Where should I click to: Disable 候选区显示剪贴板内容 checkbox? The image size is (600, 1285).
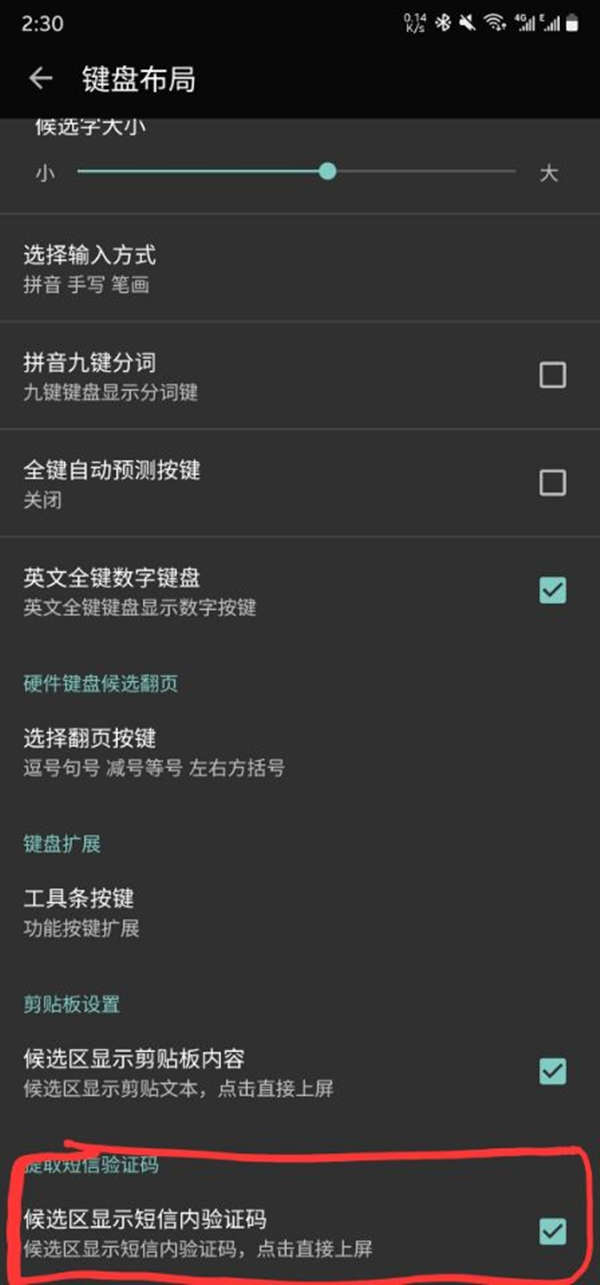click(552, 1071)
